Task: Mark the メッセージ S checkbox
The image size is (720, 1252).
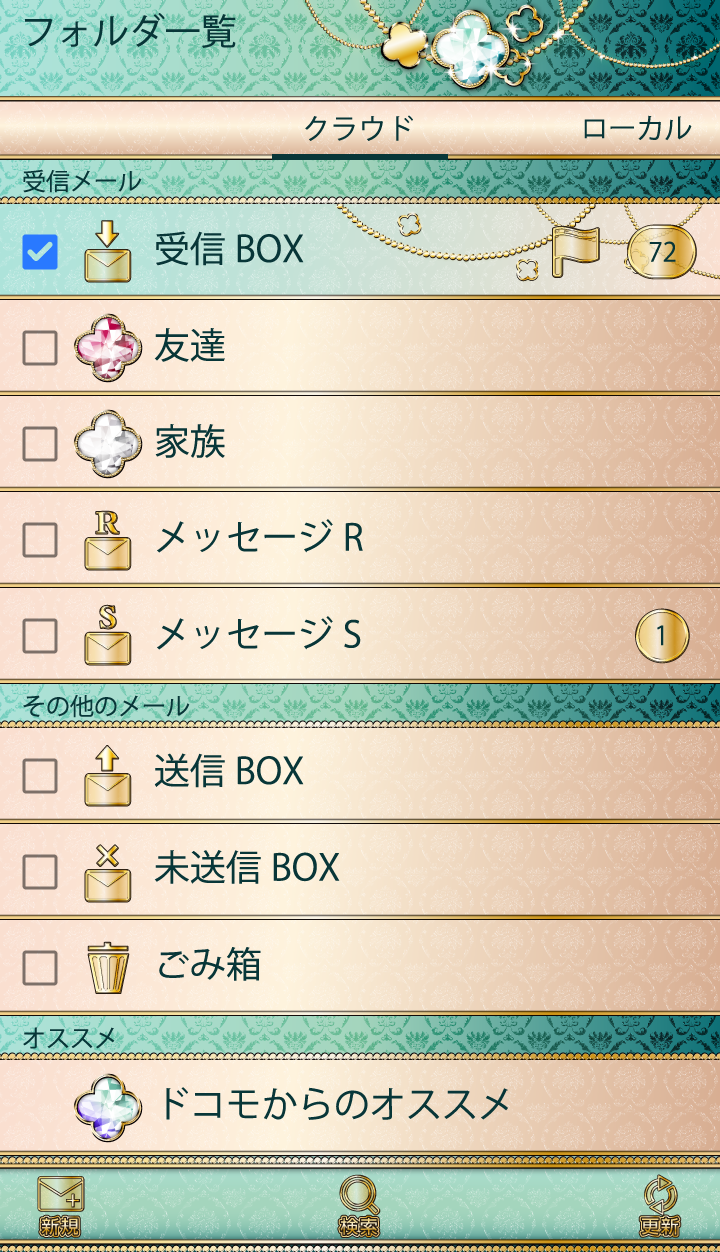Action: [40, 636]
